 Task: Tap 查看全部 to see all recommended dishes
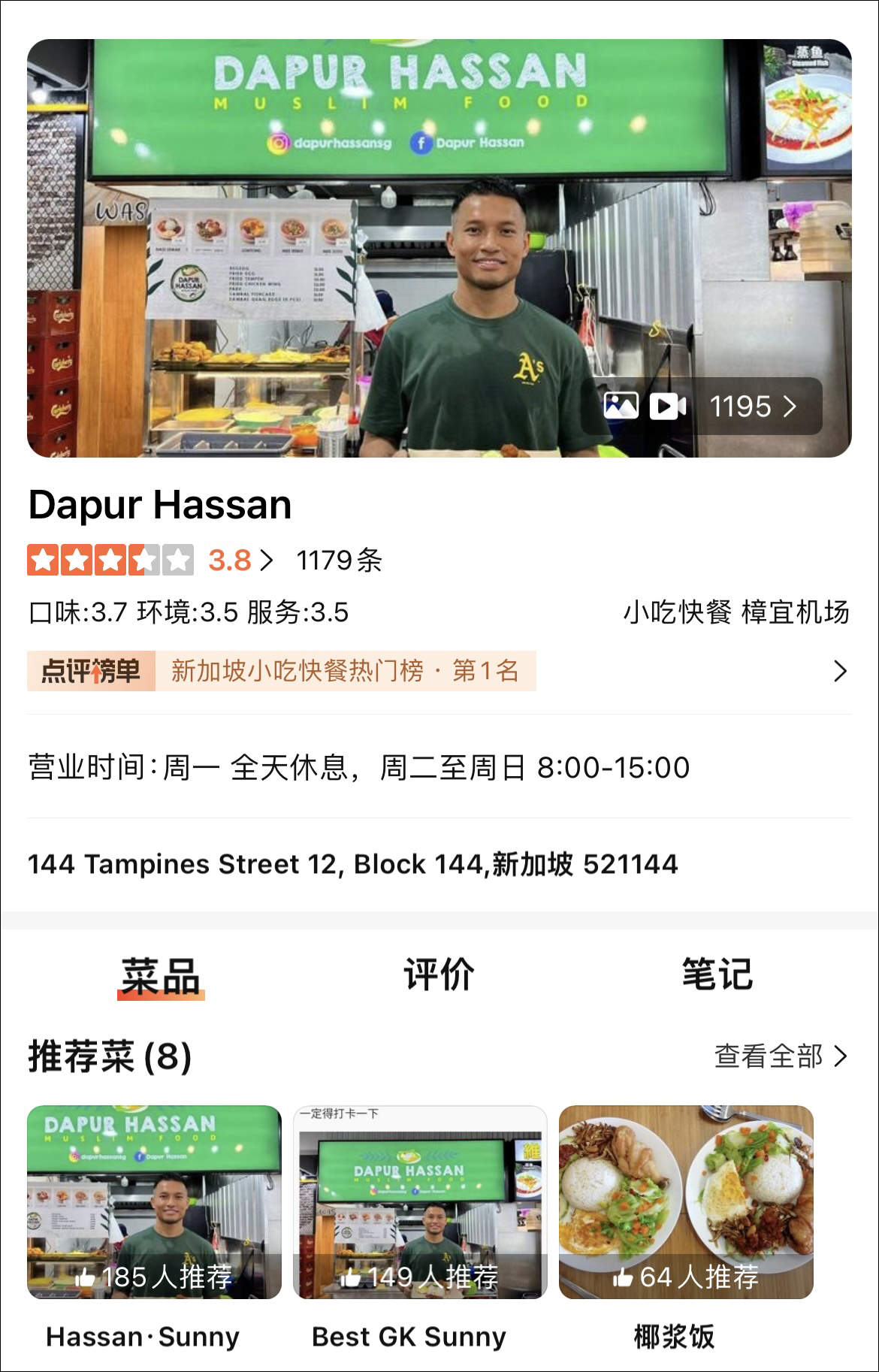tap(780, 1056)
